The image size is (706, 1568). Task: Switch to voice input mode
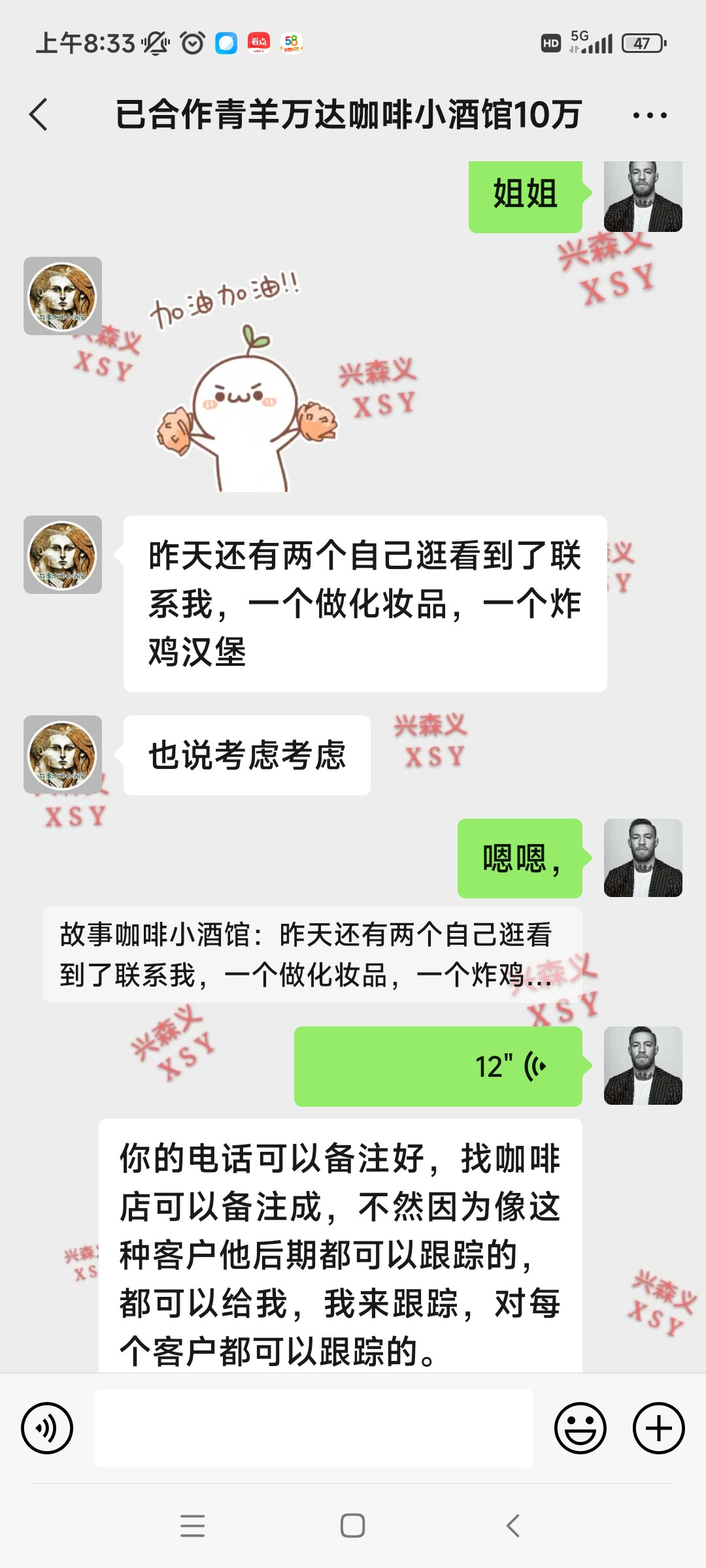(47, 1428)
